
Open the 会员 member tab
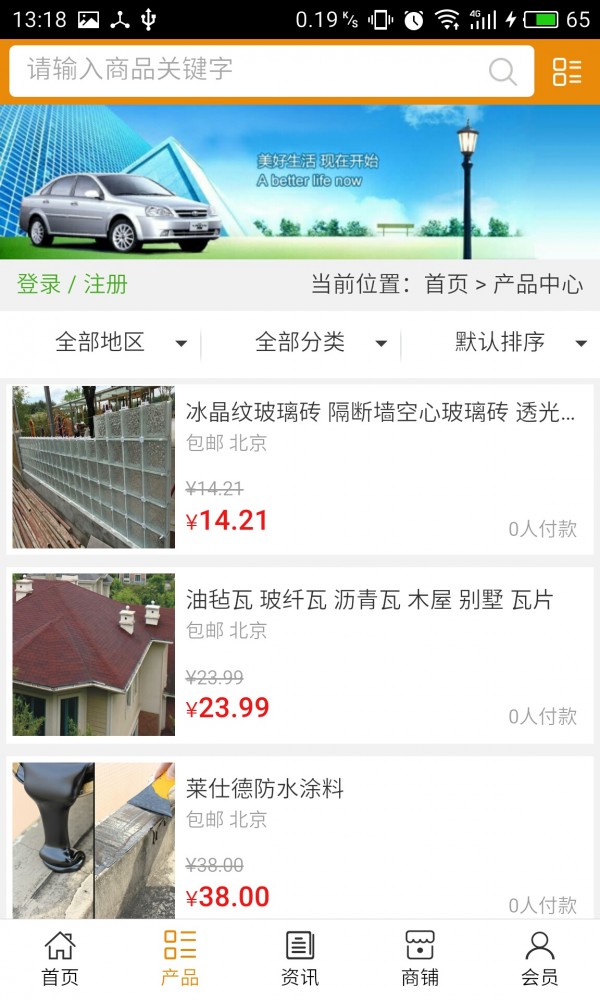tap(540, 958)
